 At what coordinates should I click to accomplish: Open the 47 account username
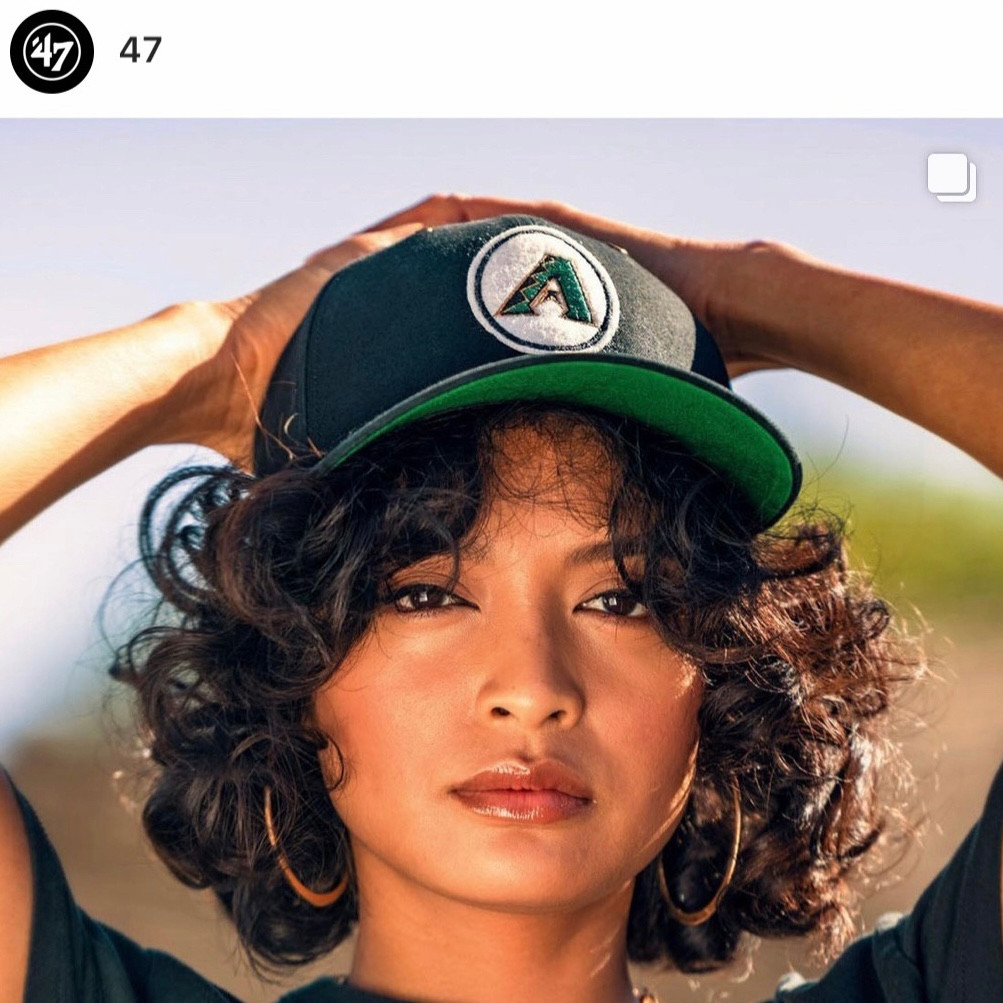pyautogui.click(x=140, y=50)
